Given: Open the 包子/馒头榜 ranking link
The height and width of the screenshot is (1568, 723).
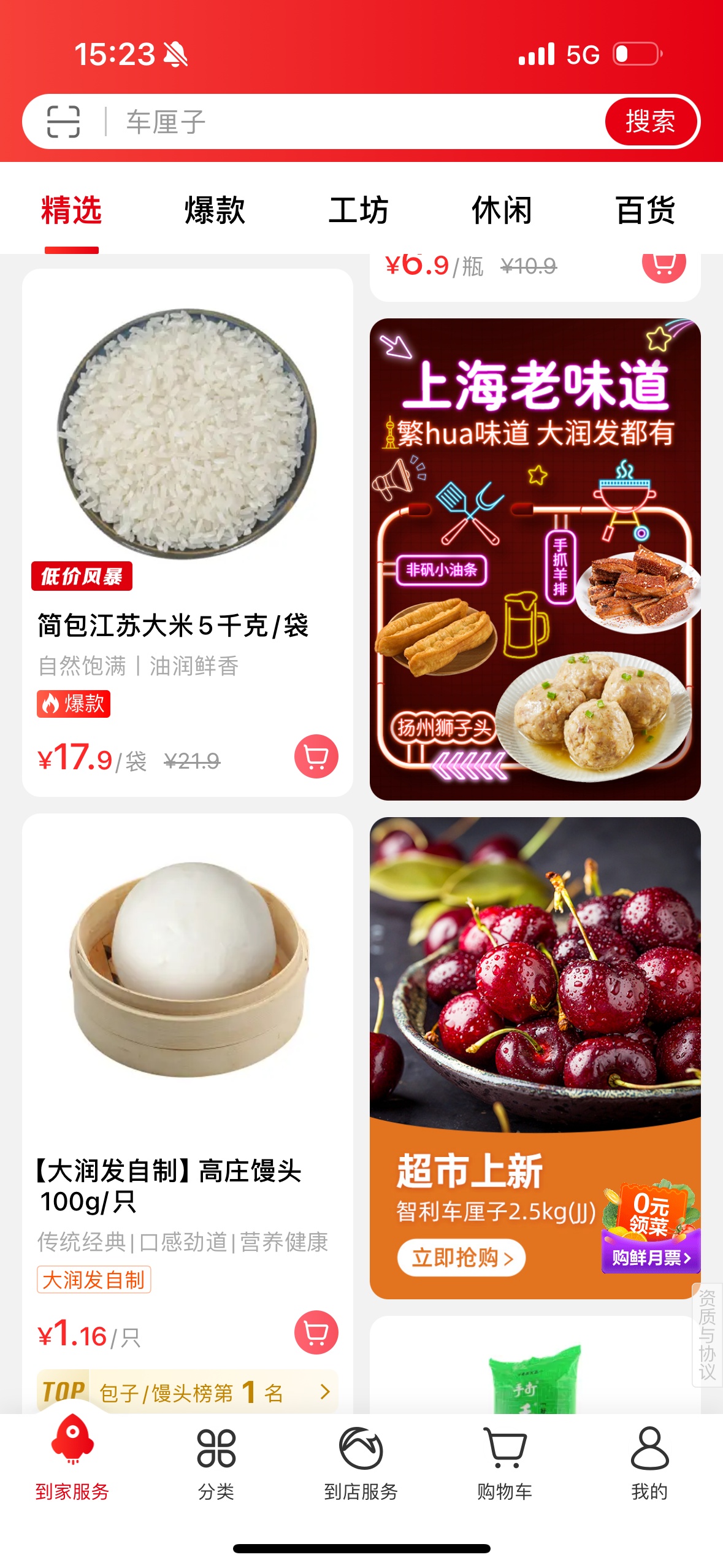Looking at the screenshot, I should (x=187, y=1391).
